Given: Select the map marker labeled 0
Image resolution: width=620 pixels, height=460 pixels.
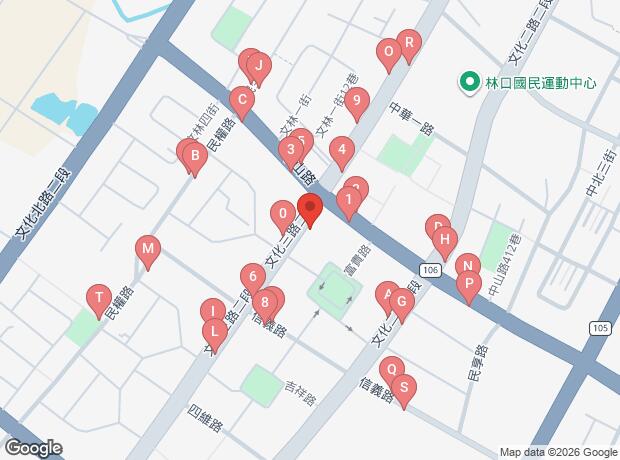Looking at the screenshot, I should (x=283, y=217).
